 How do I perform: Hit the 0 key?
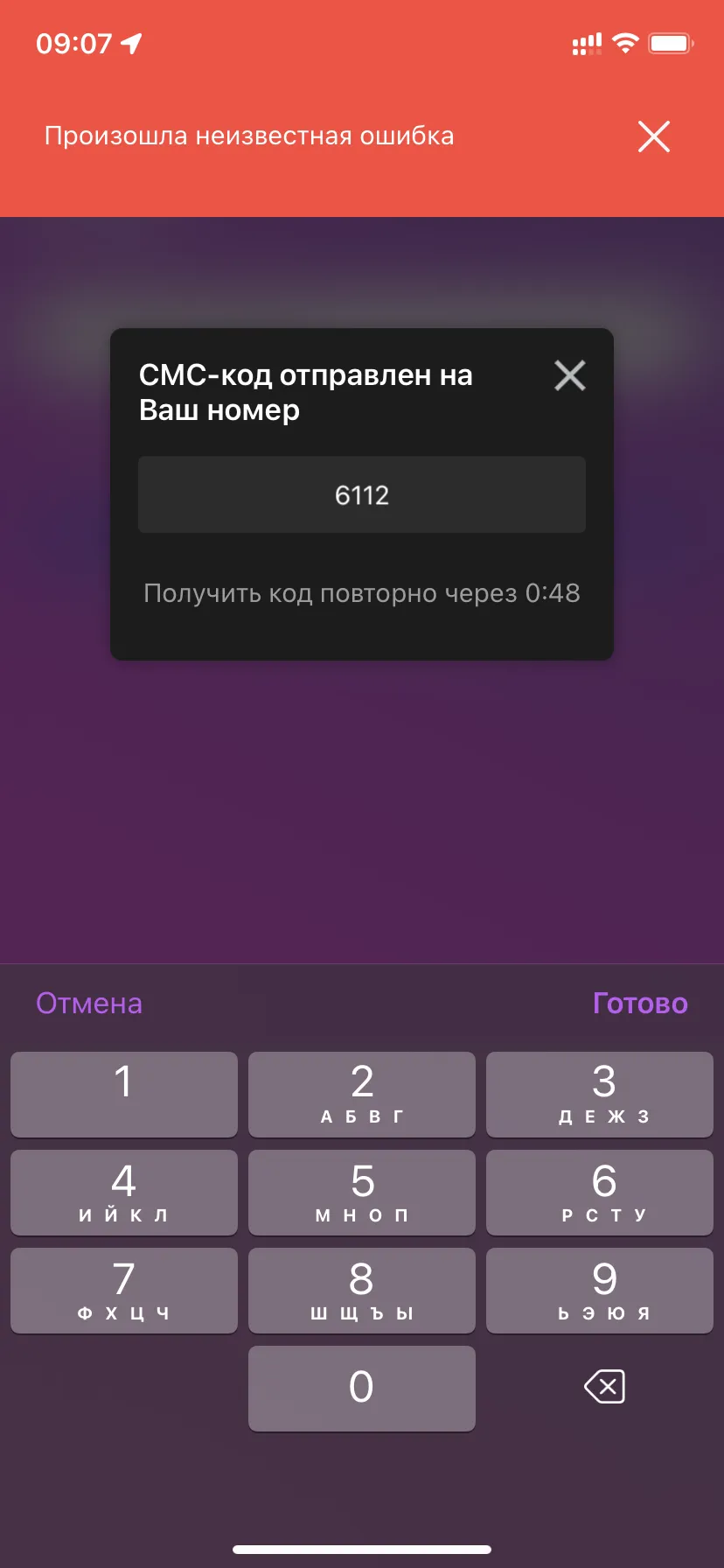pos(362,1388)
